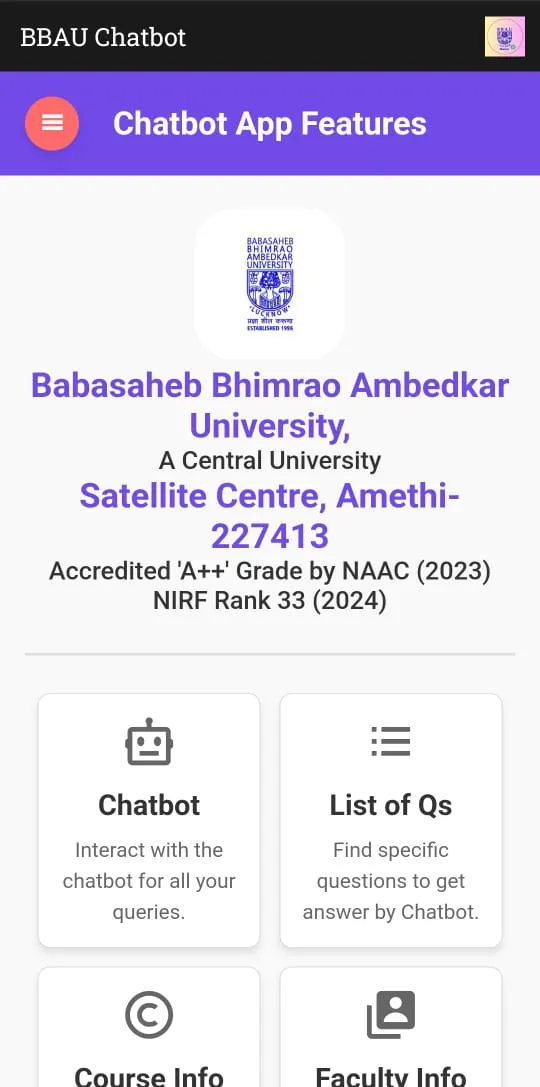This screenshot has width=540, height=1087.
Task: Open the red hamburger menu button
Action: tap(52, 123)
